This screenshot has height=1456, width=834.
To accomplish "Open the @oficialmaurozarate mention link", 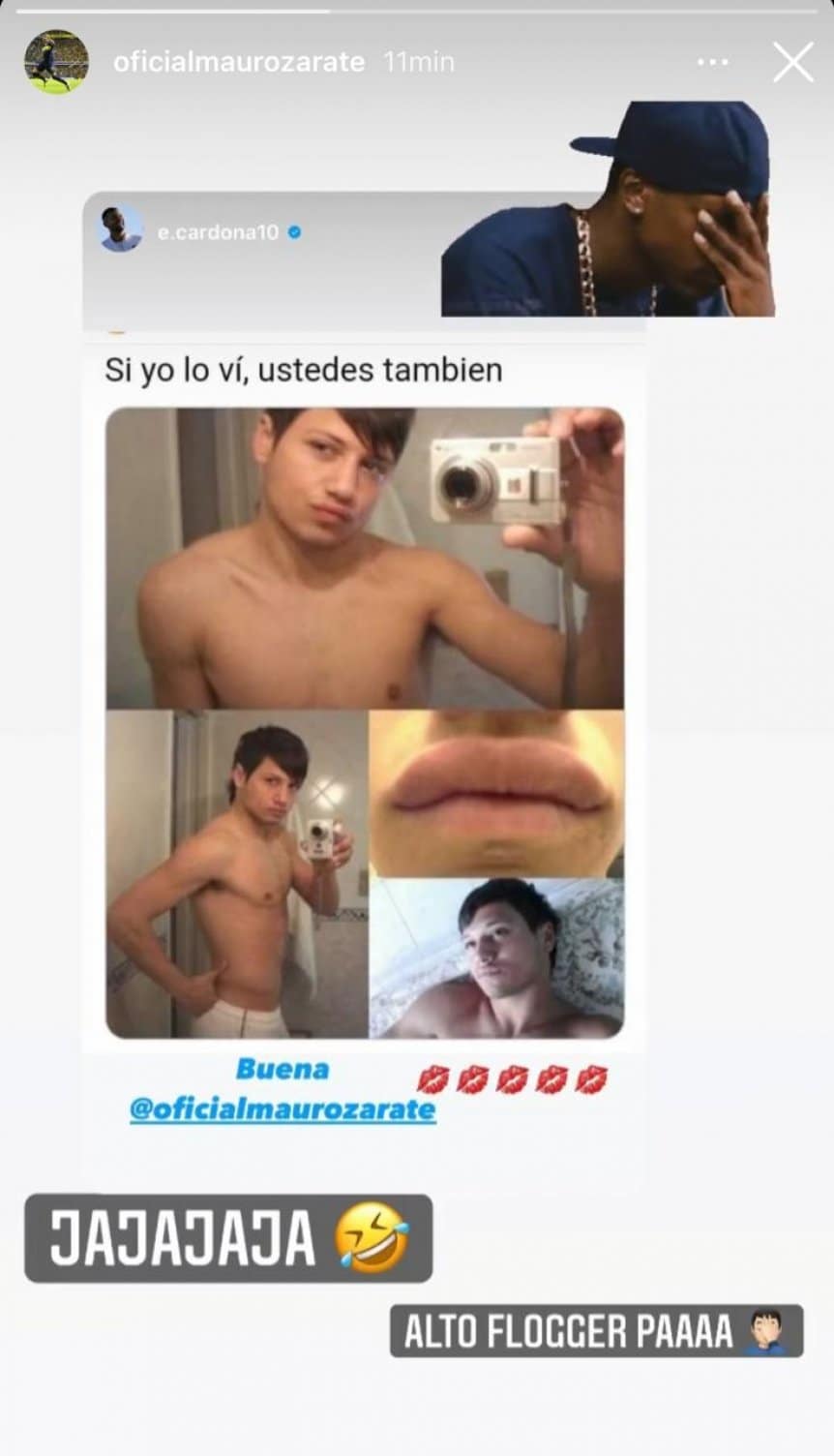I will pyautogui.click(x=283, y=1108).
